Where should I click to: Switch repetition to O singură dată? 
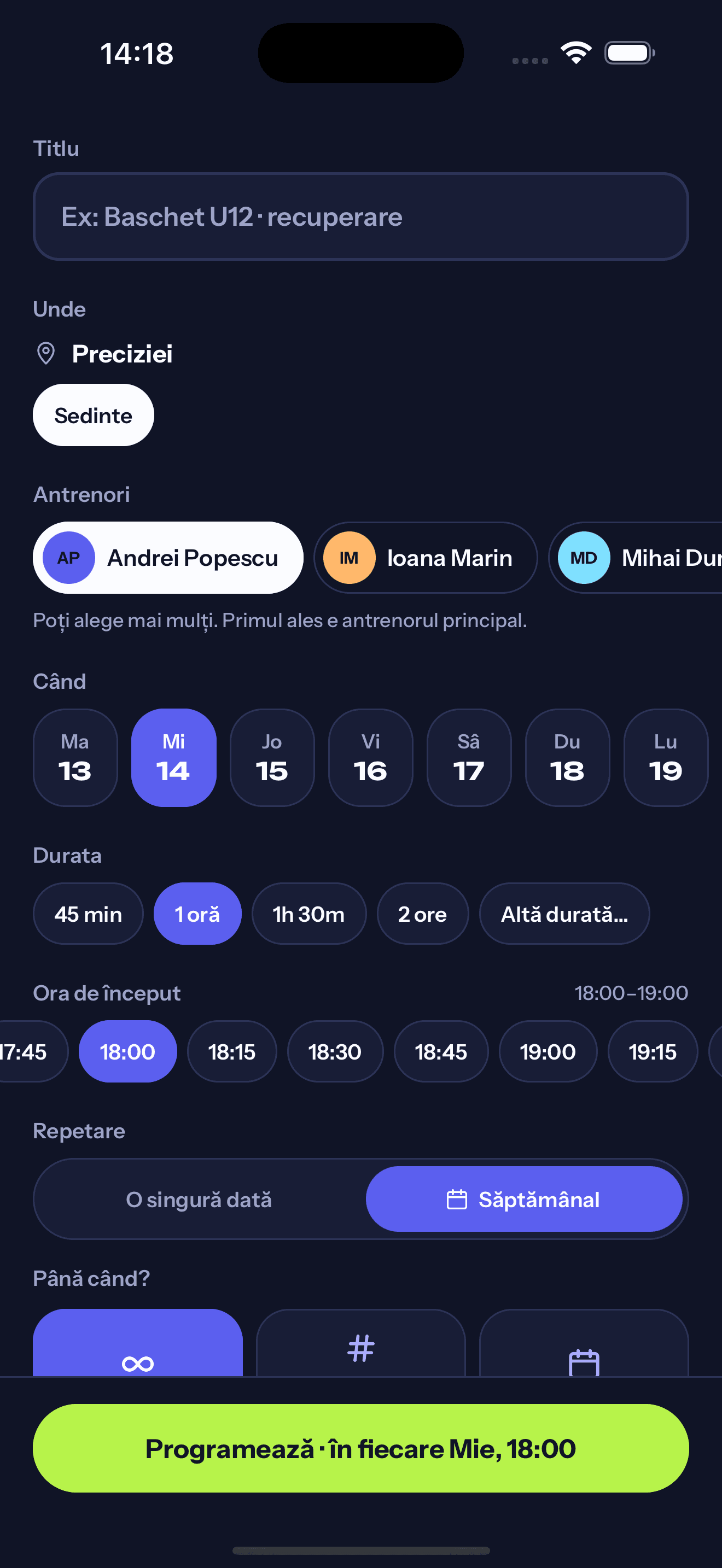point(199,1199)
